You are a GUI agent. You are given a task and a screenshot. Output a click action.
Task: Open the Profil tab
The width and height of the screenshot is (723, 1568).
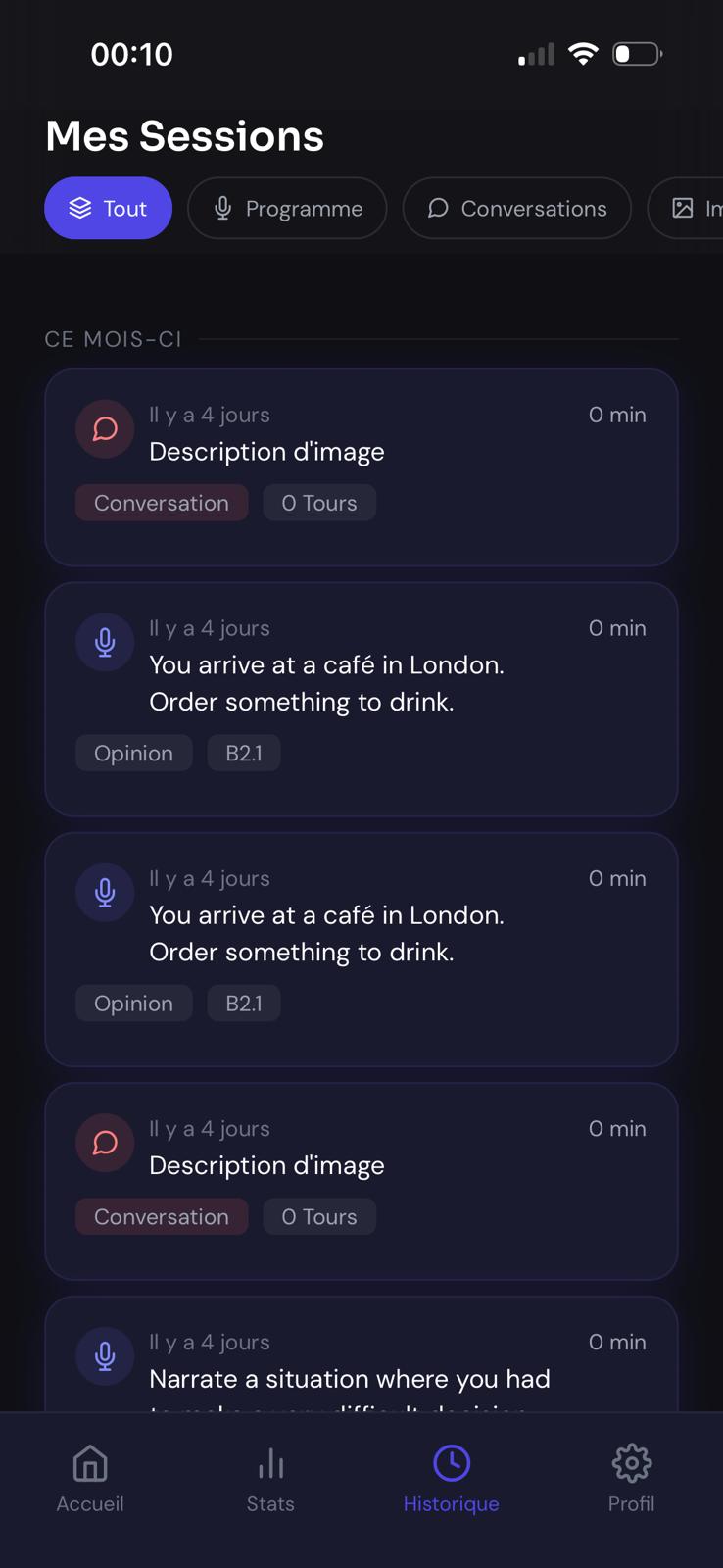(x=632, y=1480)
